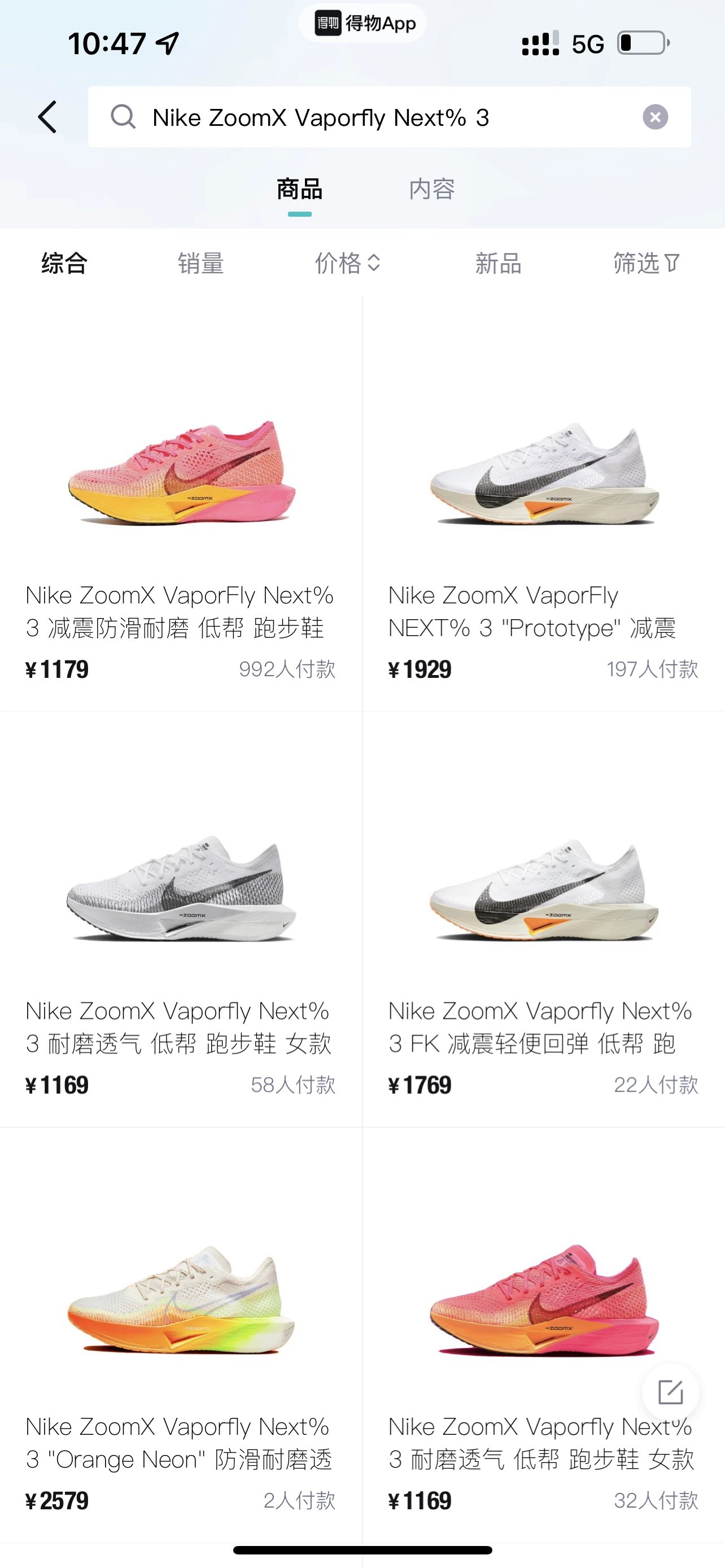The image size is (725, 1568).
Task: Go back with the arrow icon
Action: point(47,117)
